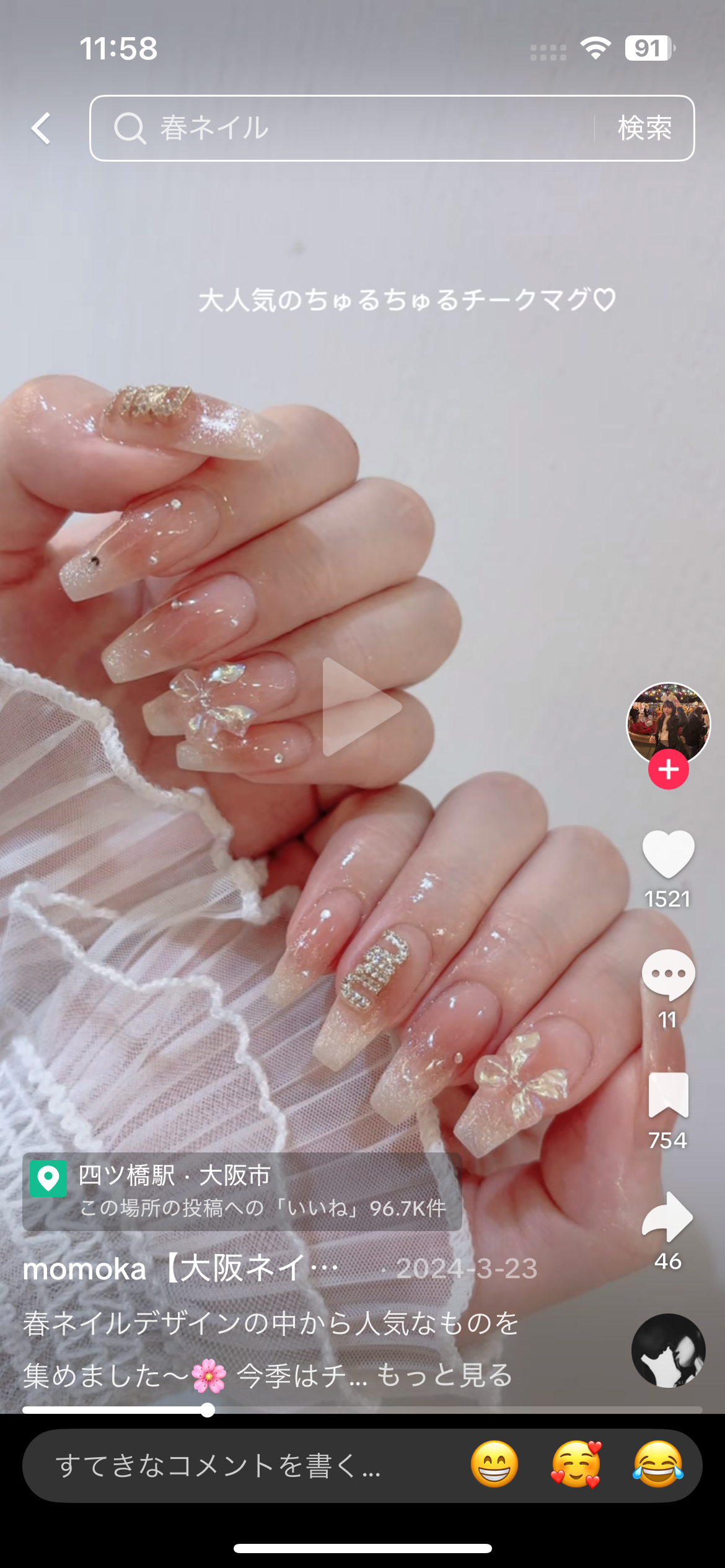The width and height of the screenshot is (725, 1568).
Task: Bookmark this video
Action: [668, 1095]
